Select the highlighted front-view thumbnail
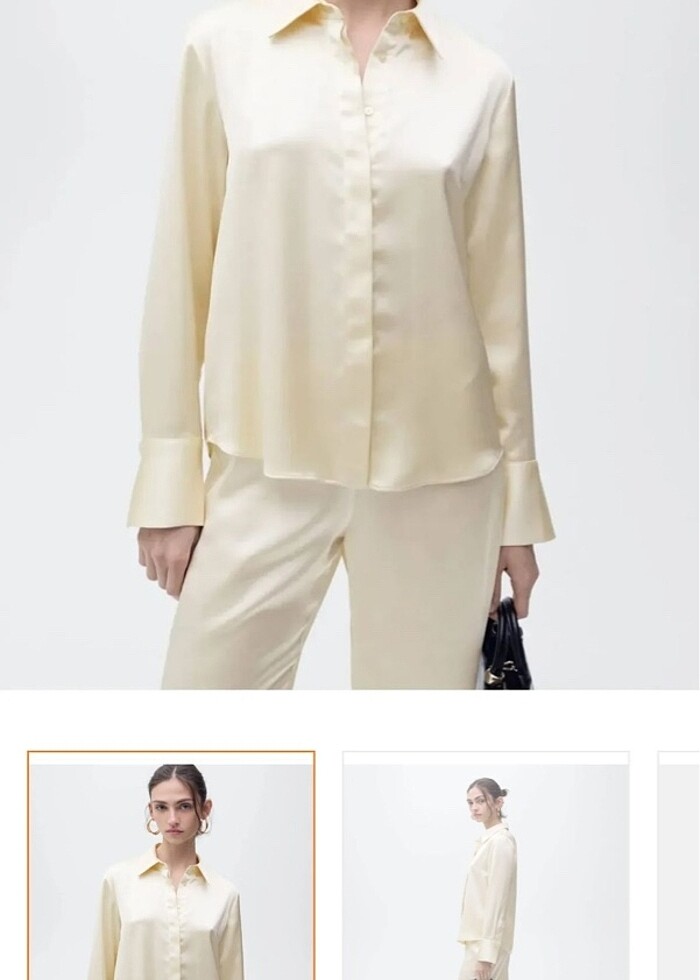This screenshot has height=980, width=700. tap(171, 866)
